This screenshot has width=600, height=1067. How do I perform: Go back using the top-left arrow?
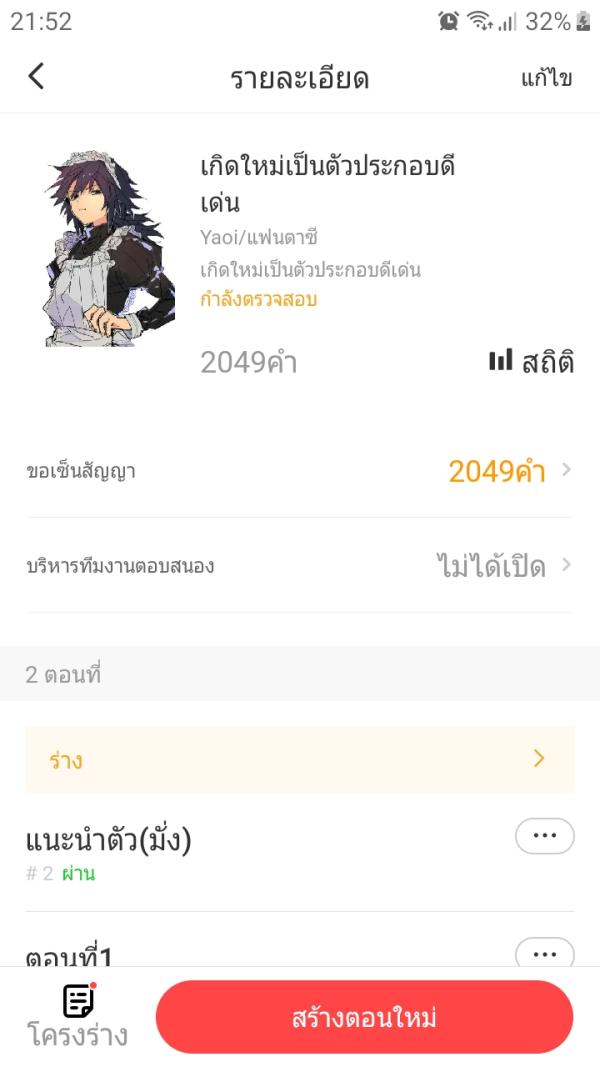[36, 76]
